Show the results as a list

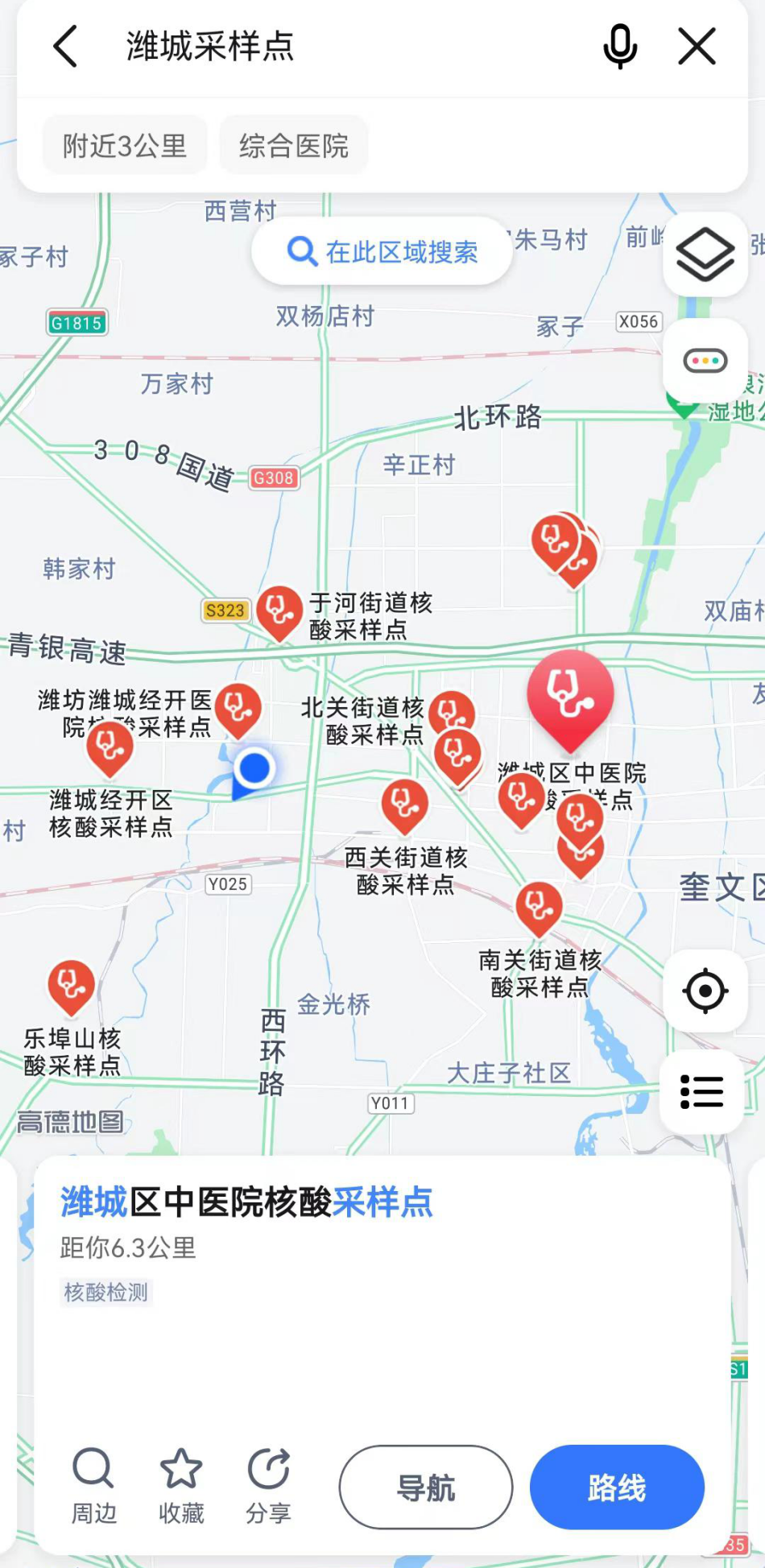[x=701, y=1092]
